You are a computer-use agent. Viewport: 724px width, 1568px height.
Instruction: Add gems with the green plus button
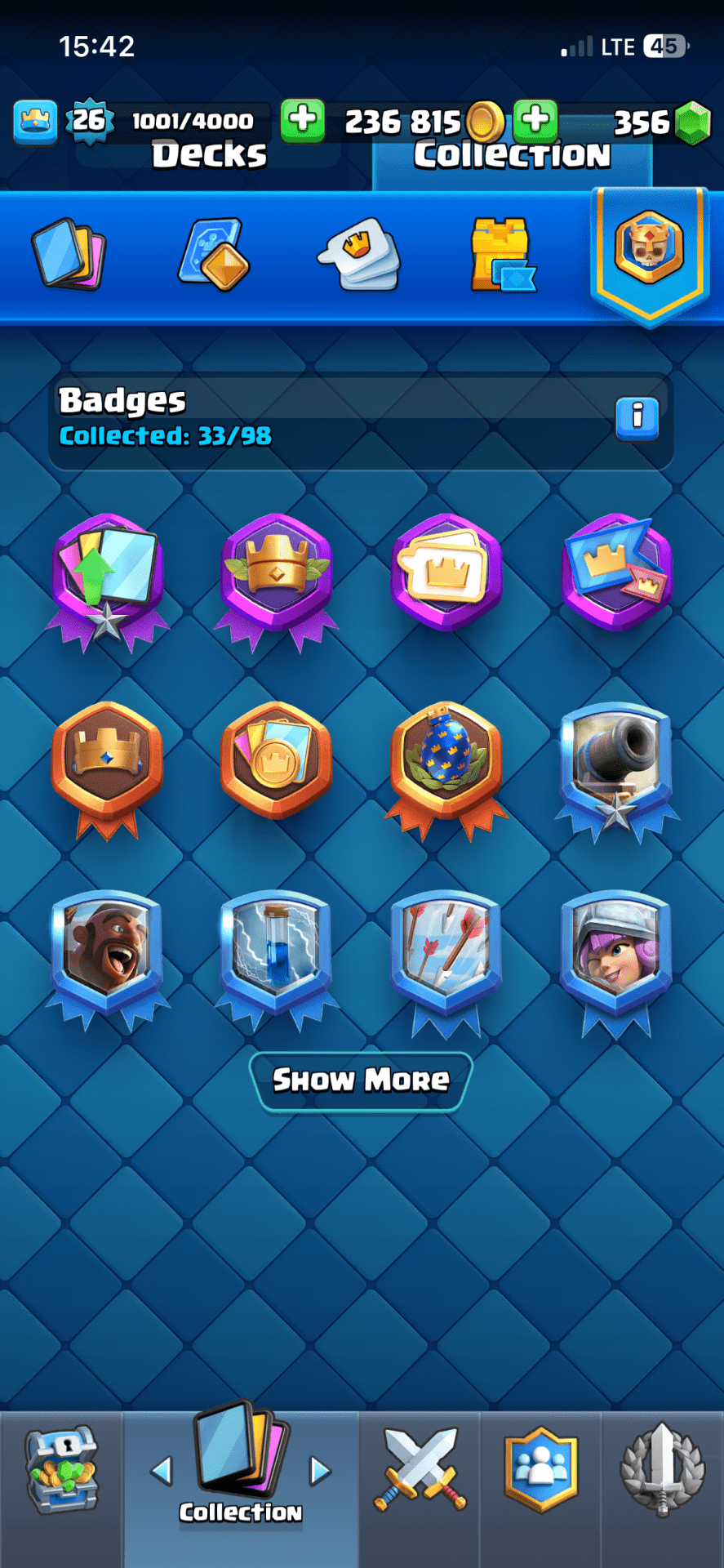tap(535, 120)
